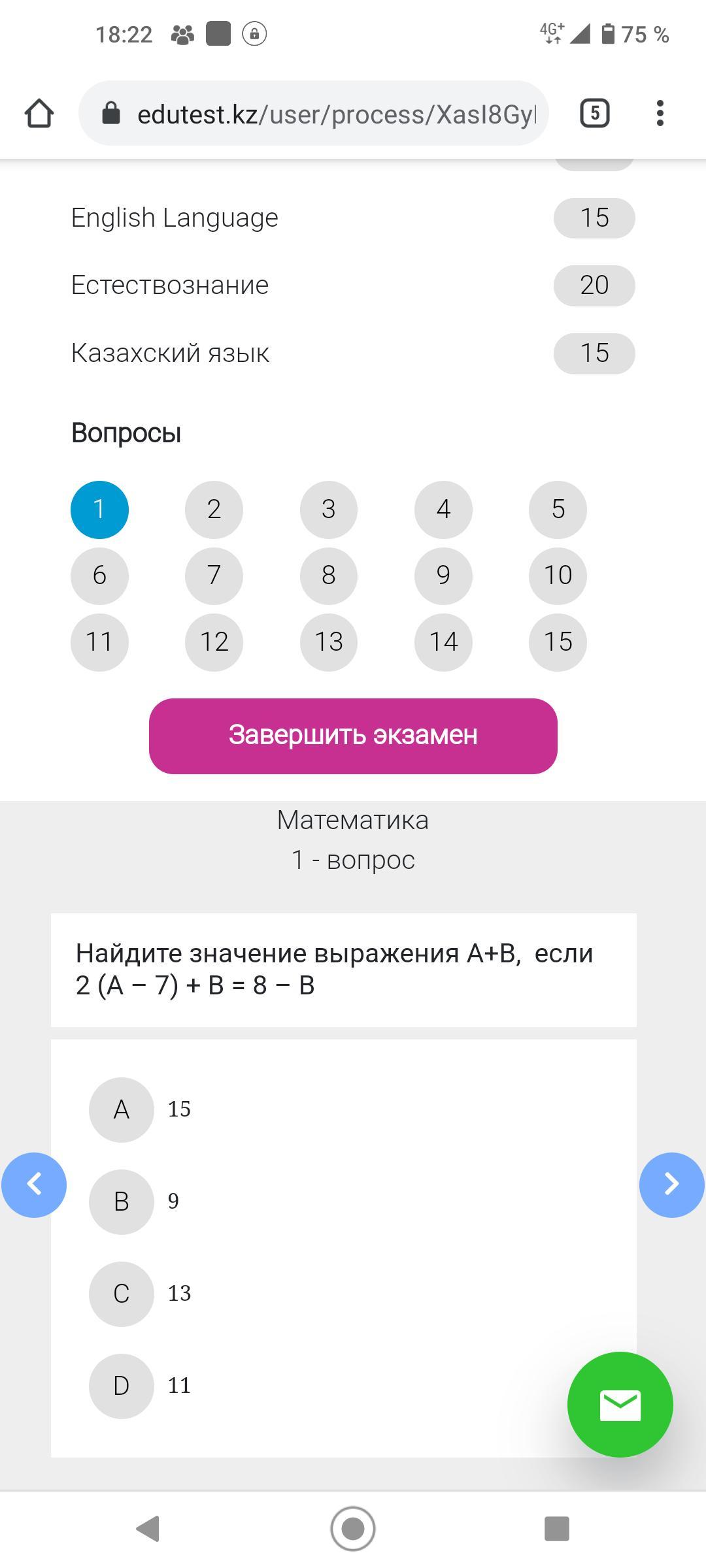The height and width of the screenshot is (1568, 706).
Task: Open the green message support button
Action: (620, 1404)
